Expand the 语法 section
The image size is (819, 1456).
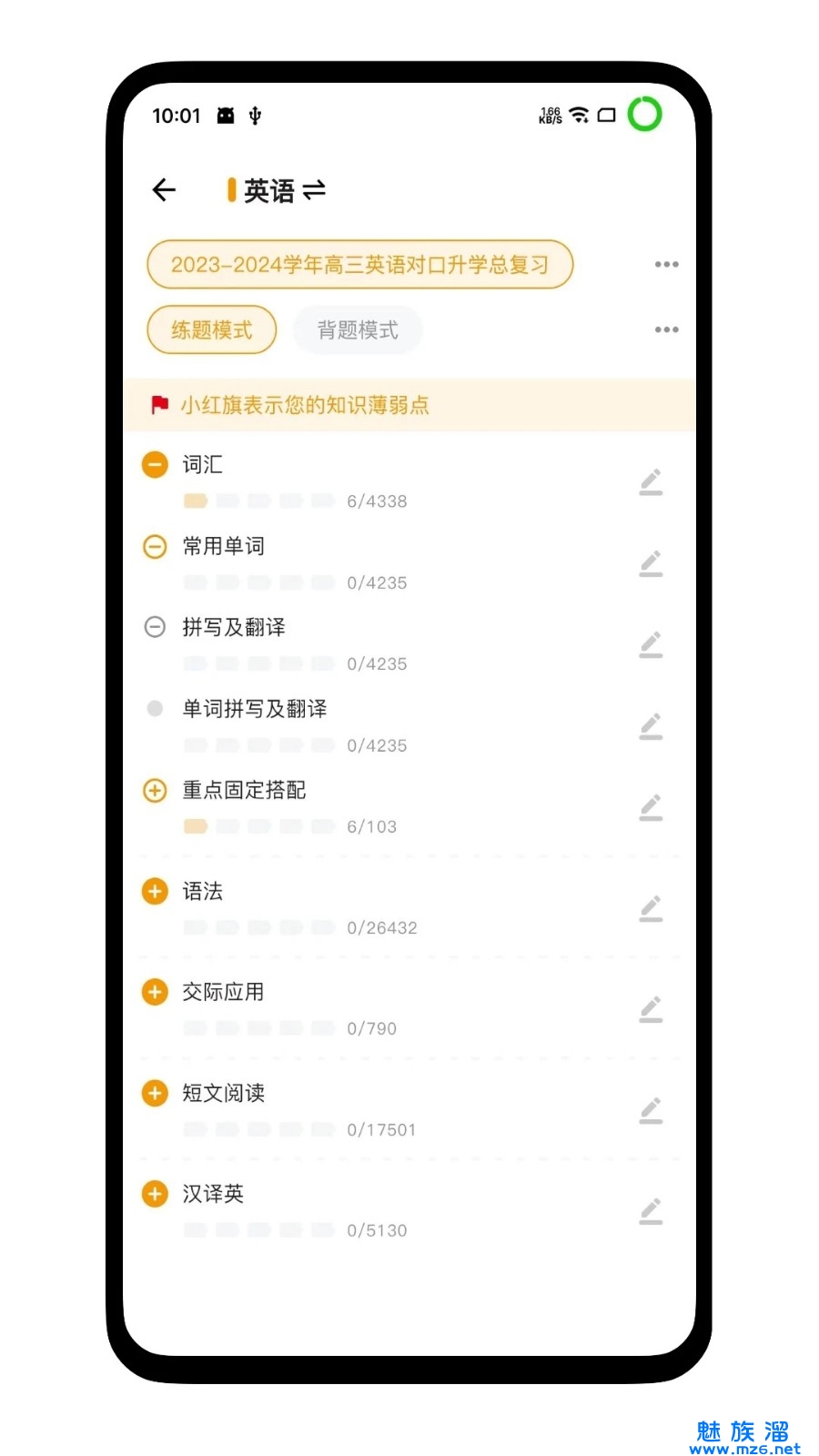pyautogui.click(x=155, y=892)
